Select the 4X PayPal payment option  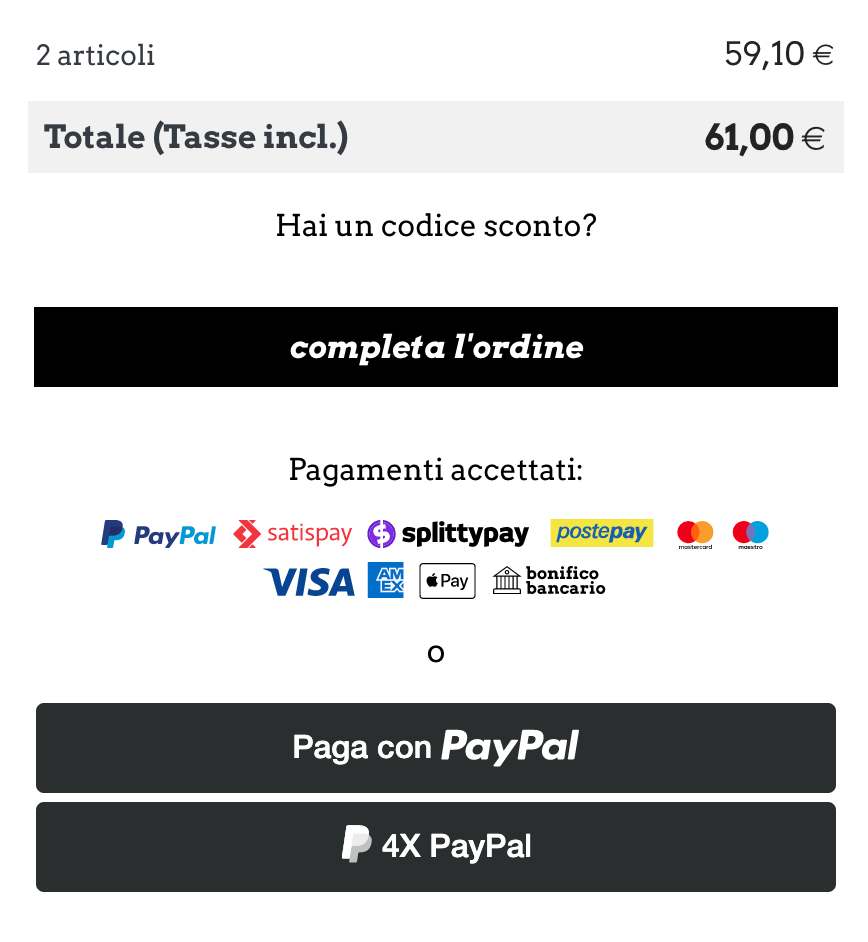[435, 846]
